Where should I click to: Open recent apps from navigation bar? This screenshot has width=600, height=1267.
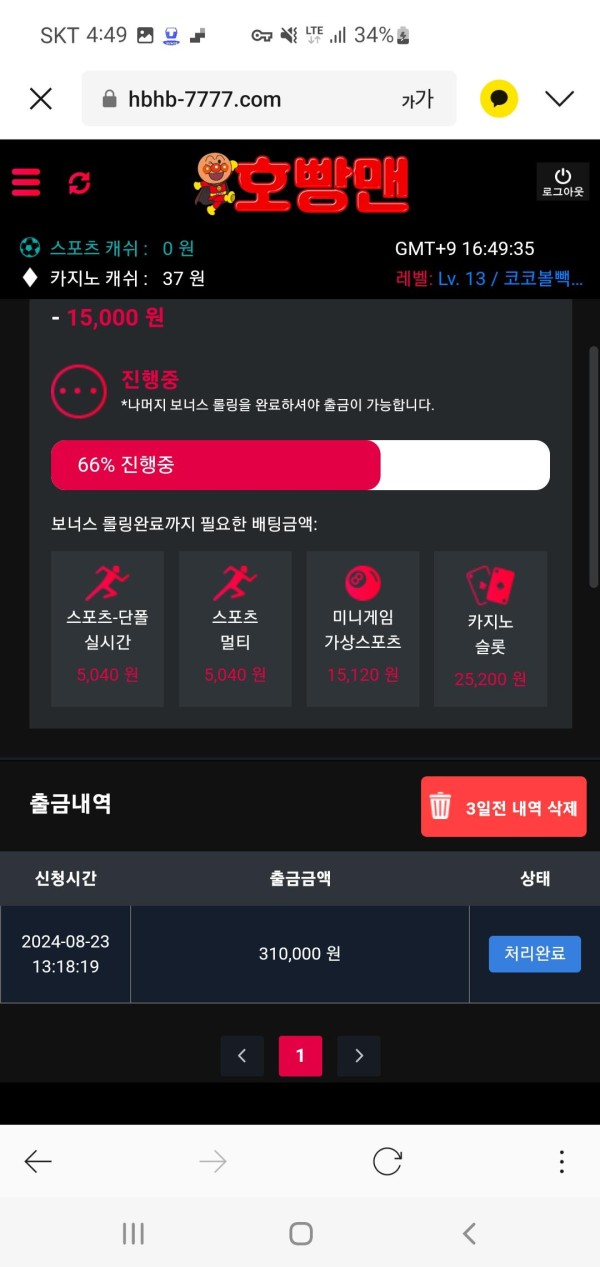tap(133, 1234)
